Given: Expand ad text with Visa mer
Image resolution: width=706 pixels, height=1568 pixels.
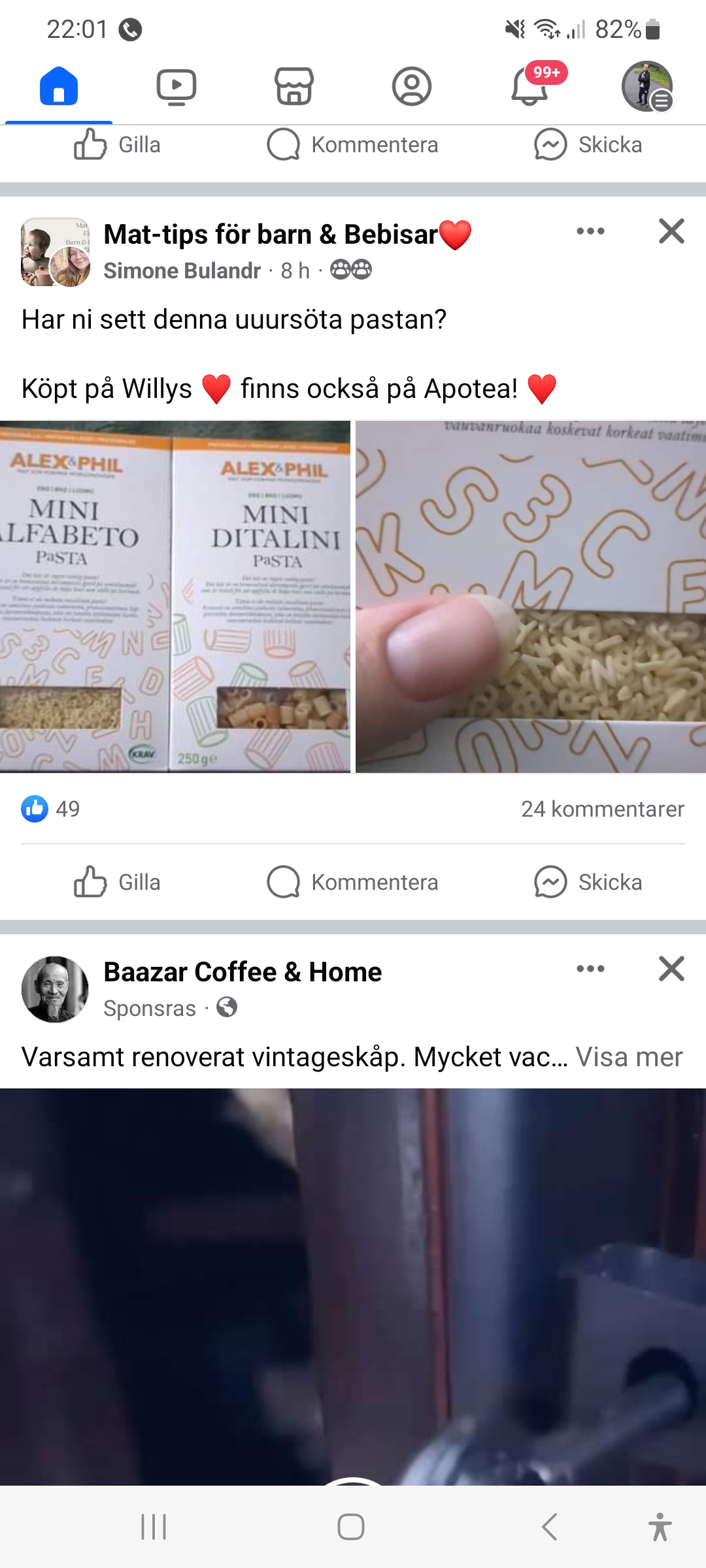Looking at the screenshot, I should 629,1057.
